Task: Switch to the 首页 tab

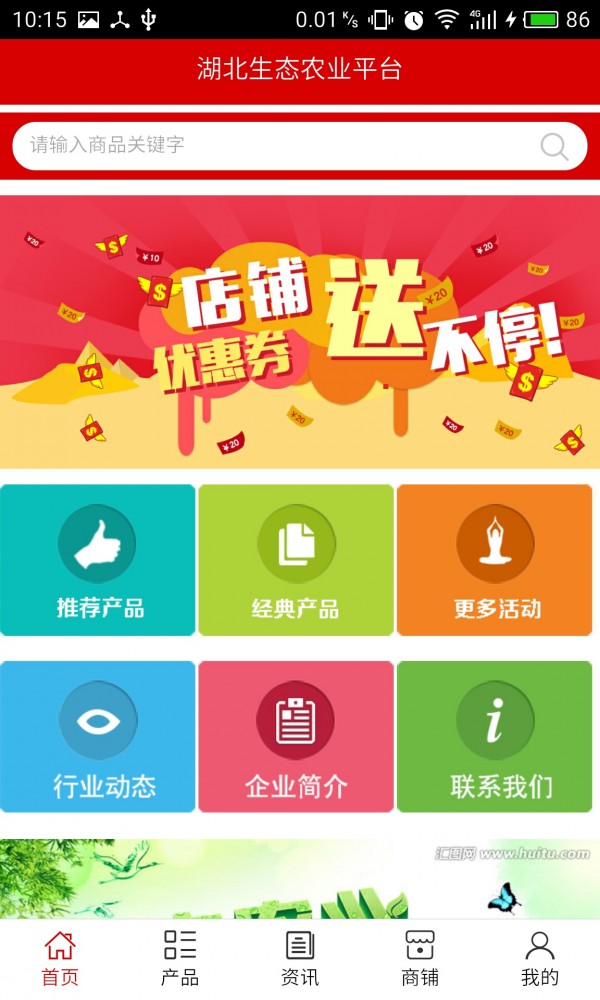Action: tap(60, 958)
